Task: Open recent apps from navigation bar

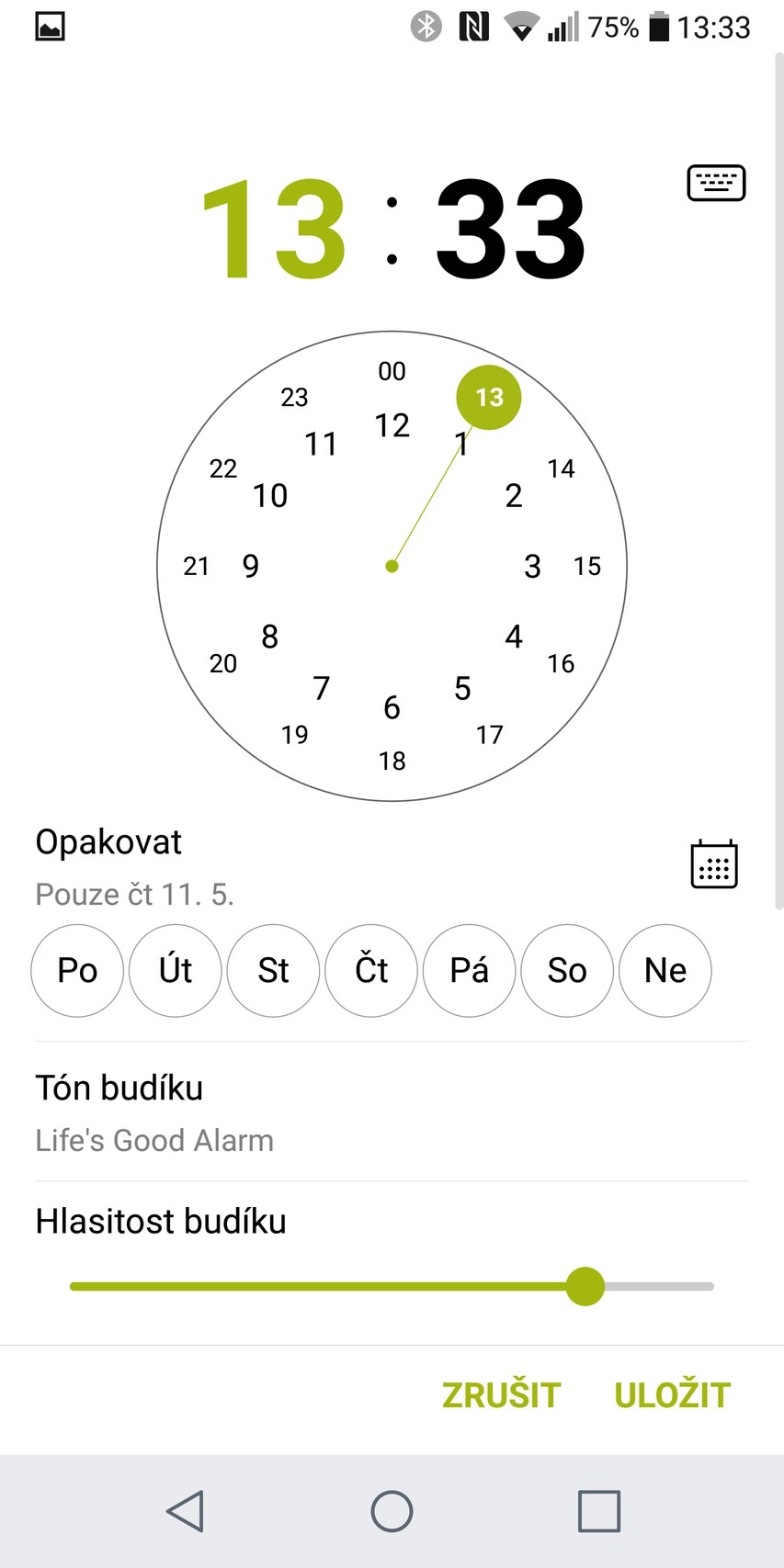Action: pyautogui.click(x=598, y=1511)
